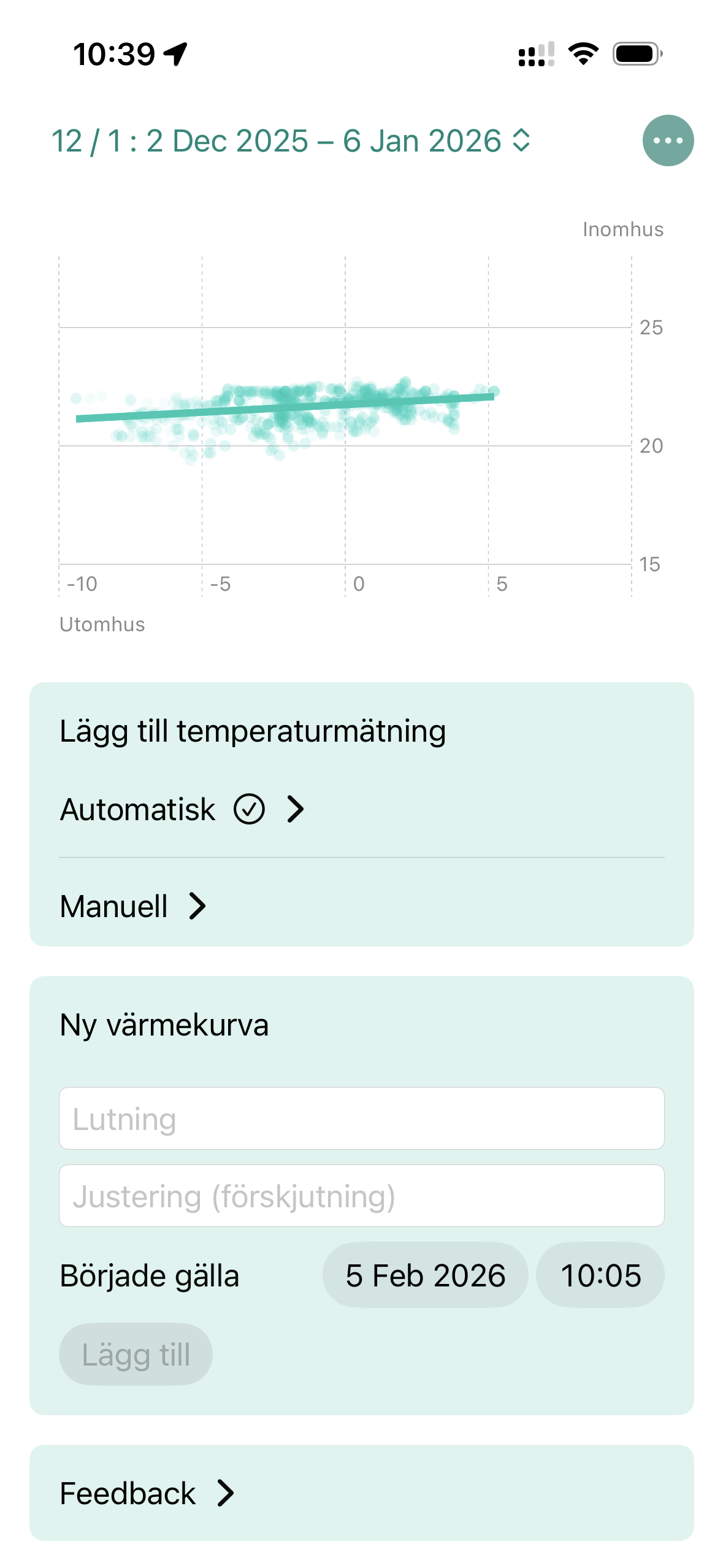Tap the chevron next to Feedback
Image resolution: width=723 pixels, height=1568 pixels.
(x=226, y=1493)
